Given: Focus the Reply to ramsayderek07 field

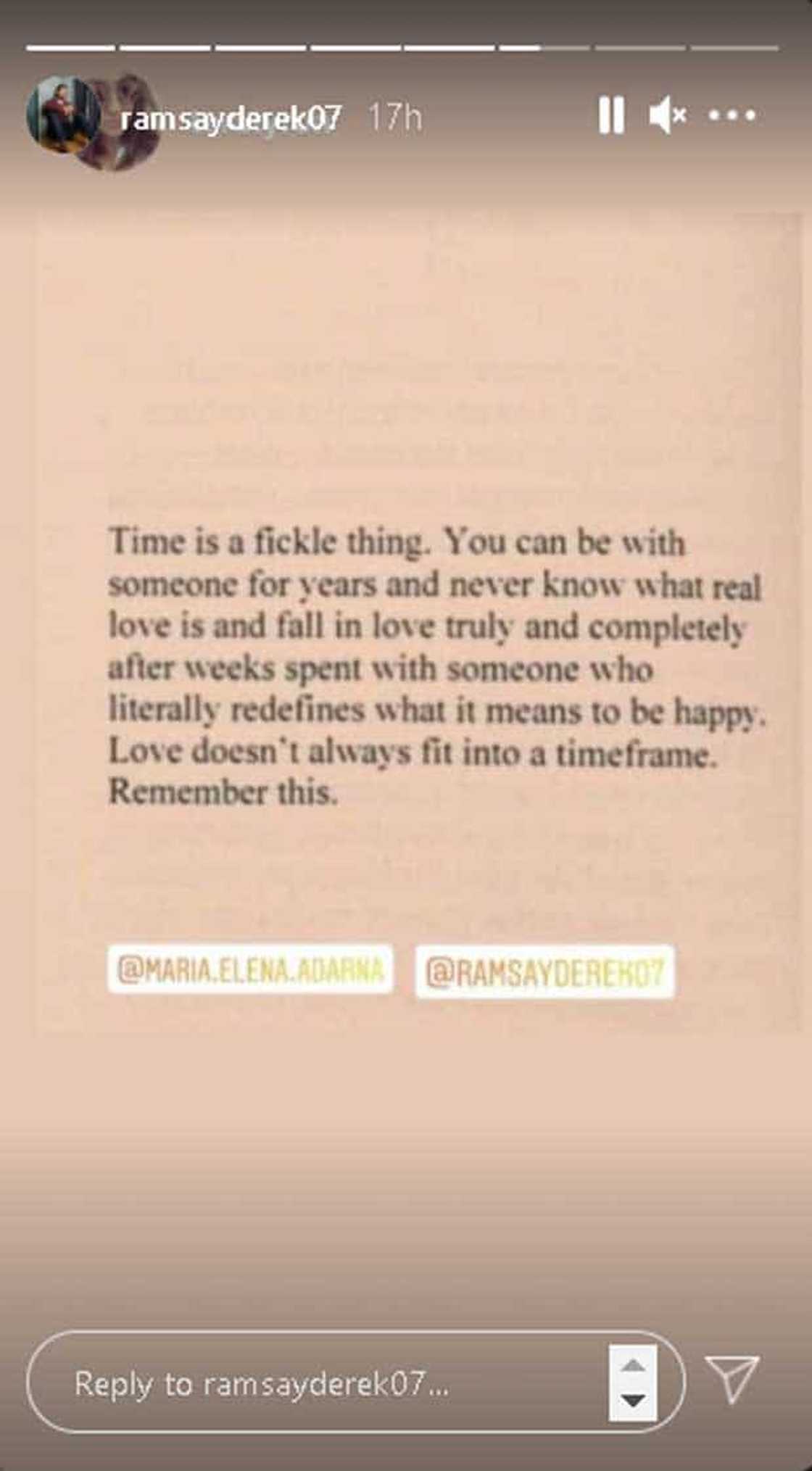Looking at the screenshot, I should [x=319, y=1384].
